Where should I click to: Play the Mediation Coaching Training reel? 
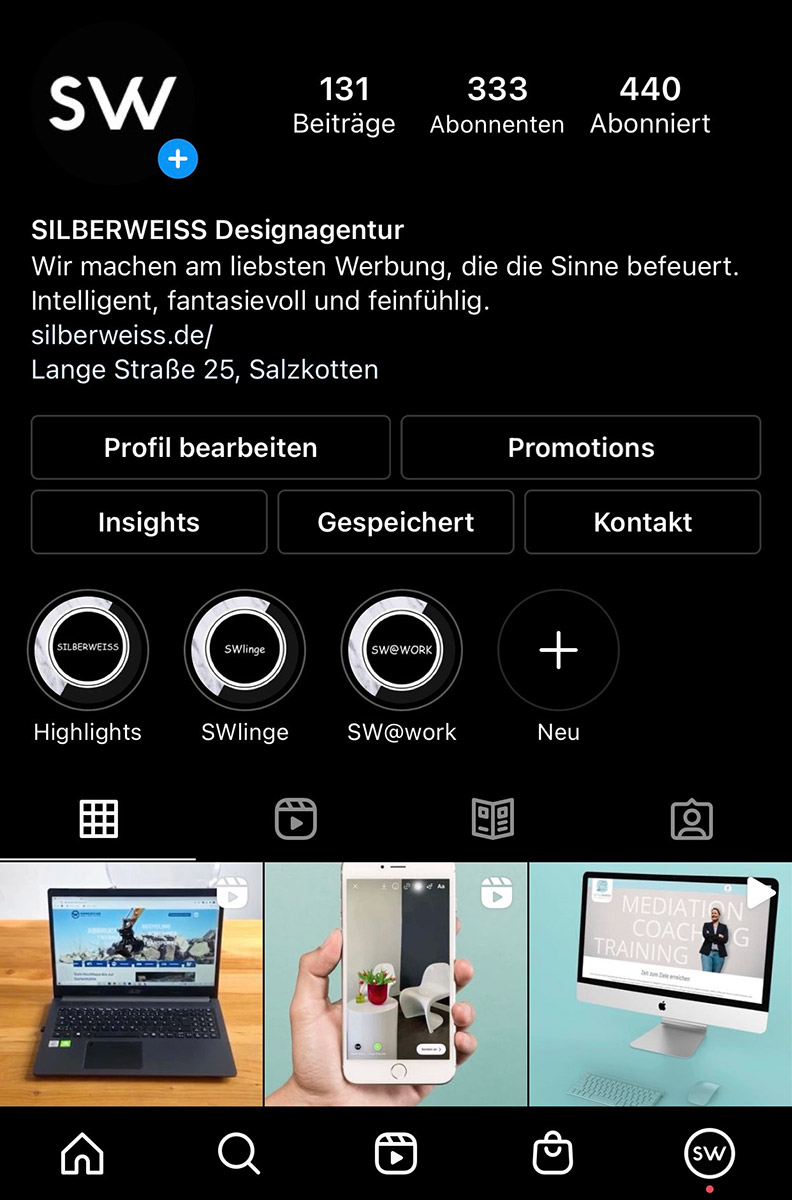[x=660, y=983]
